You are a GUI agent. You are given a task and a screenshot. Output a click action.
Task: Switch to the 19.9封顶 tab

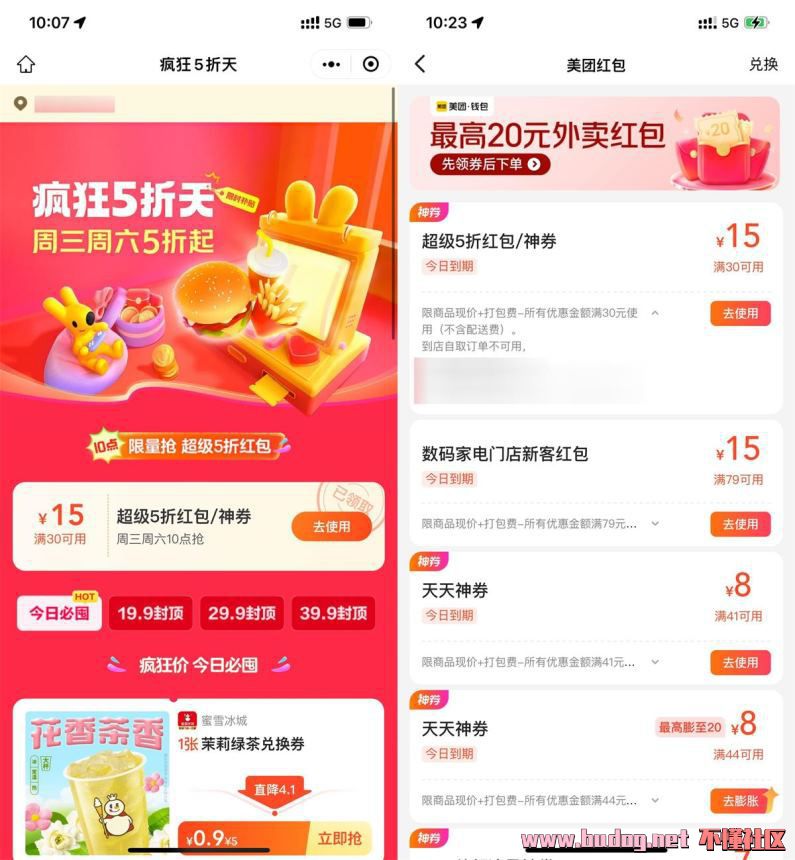[151, 612]
